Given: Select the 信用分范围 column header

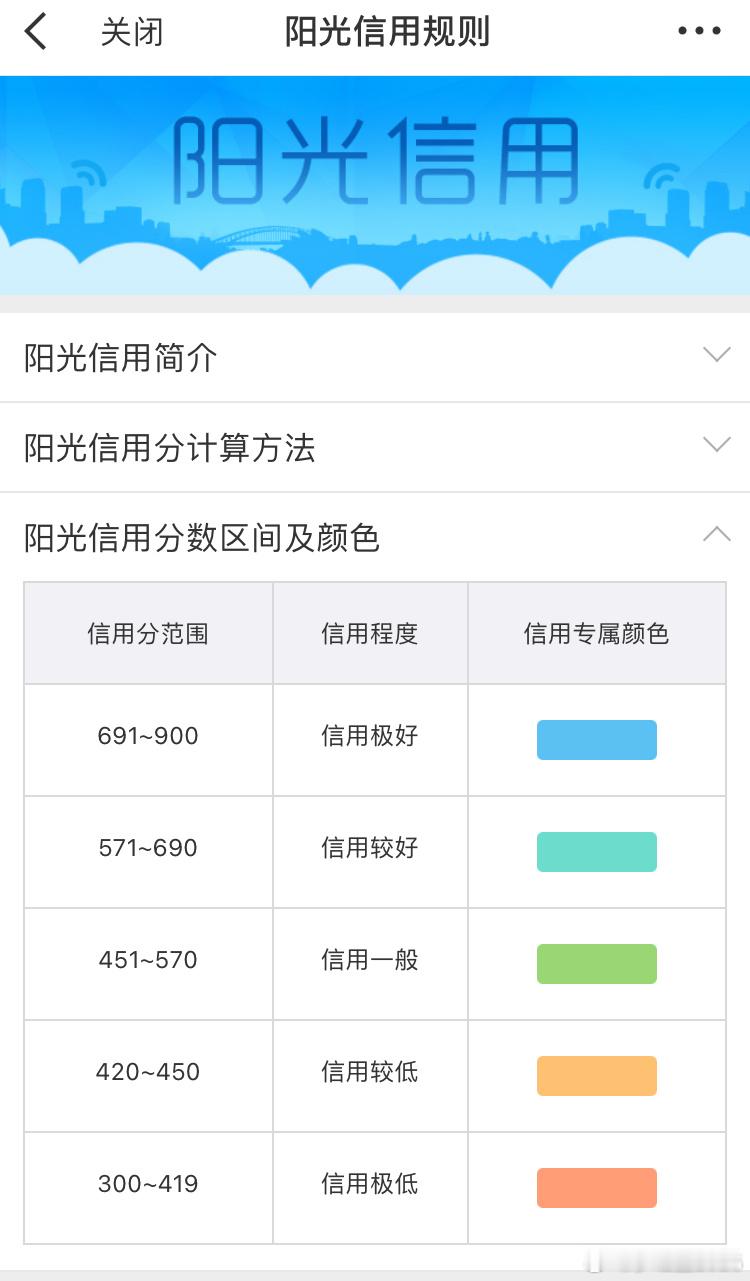Looking at the screenshot, I should coord(147,632).
